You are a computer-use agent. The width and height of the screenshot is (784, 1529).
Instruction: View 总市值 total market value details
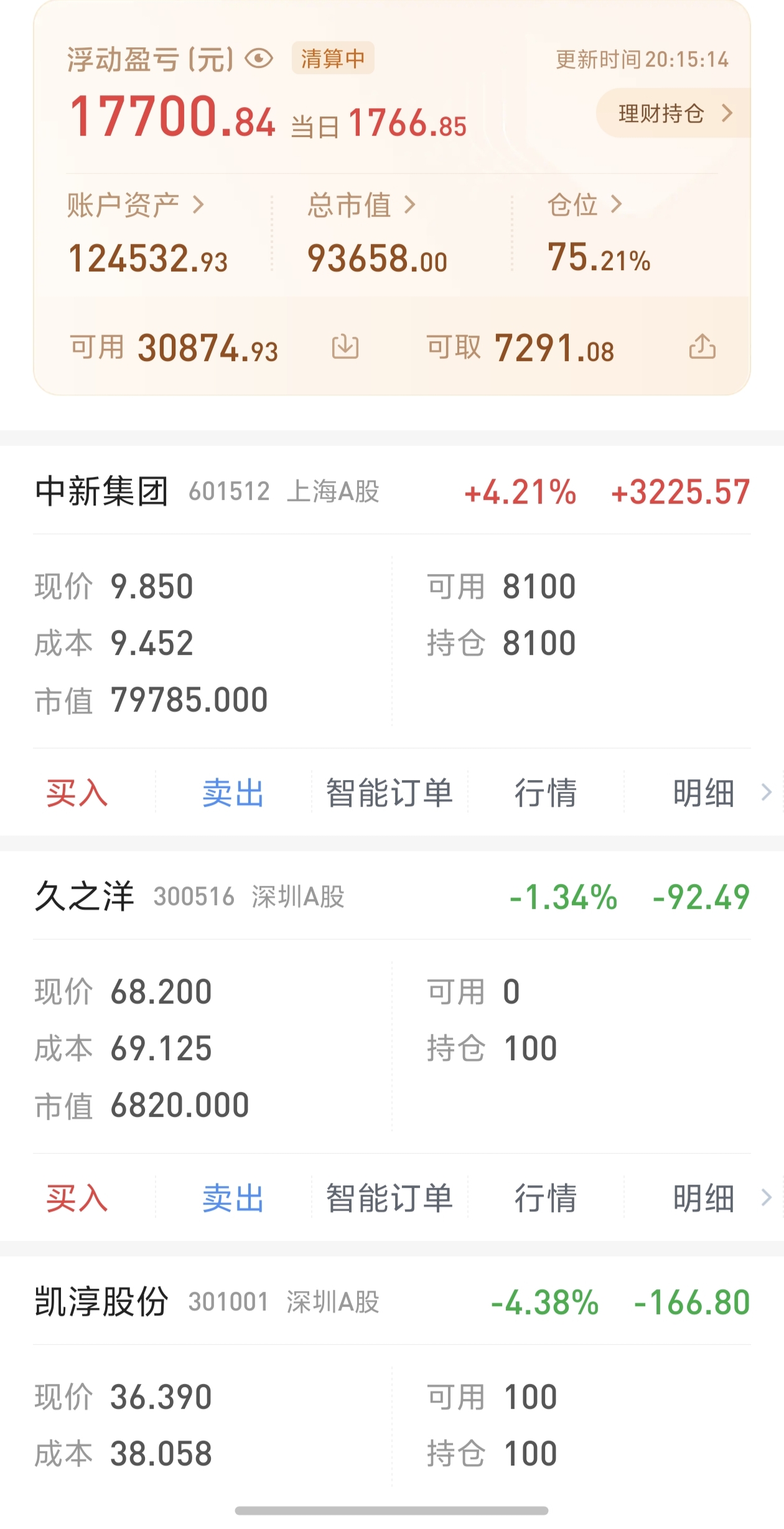[361, 205]
